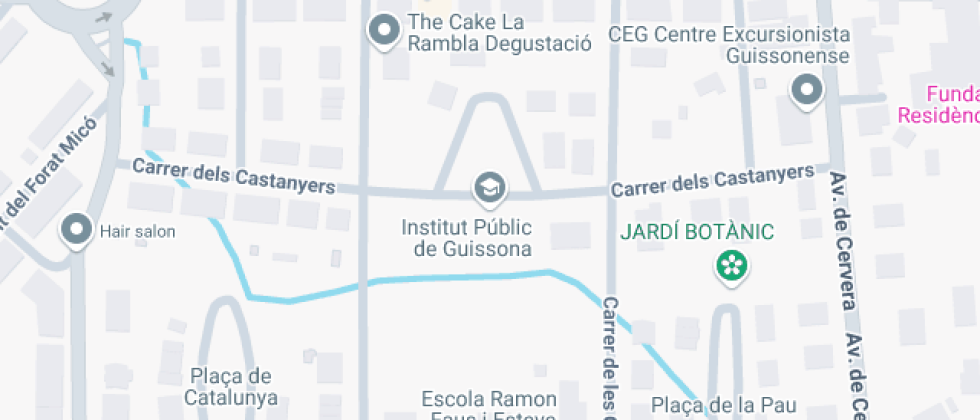The image size is (980, 420).
Task: Open the Jardí Botànic marker
Action: pos(732,265)
